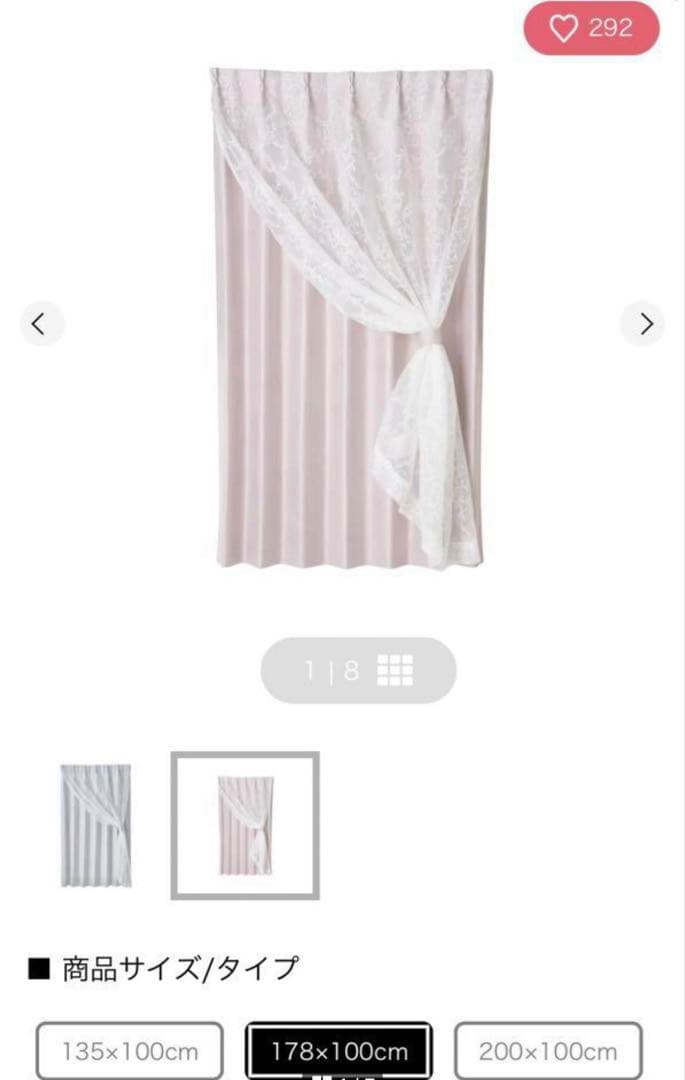The image size is (685, 1080).
Task: Choose the 135×100cm size option
Action: 130,1050
